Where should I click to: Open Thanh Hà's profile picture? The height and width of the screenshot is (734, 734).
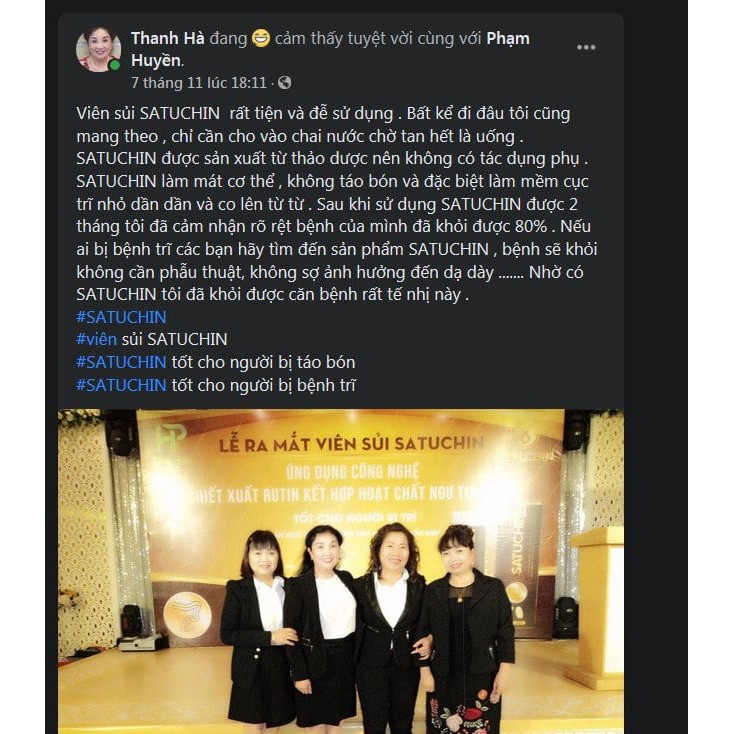[98, 49]
